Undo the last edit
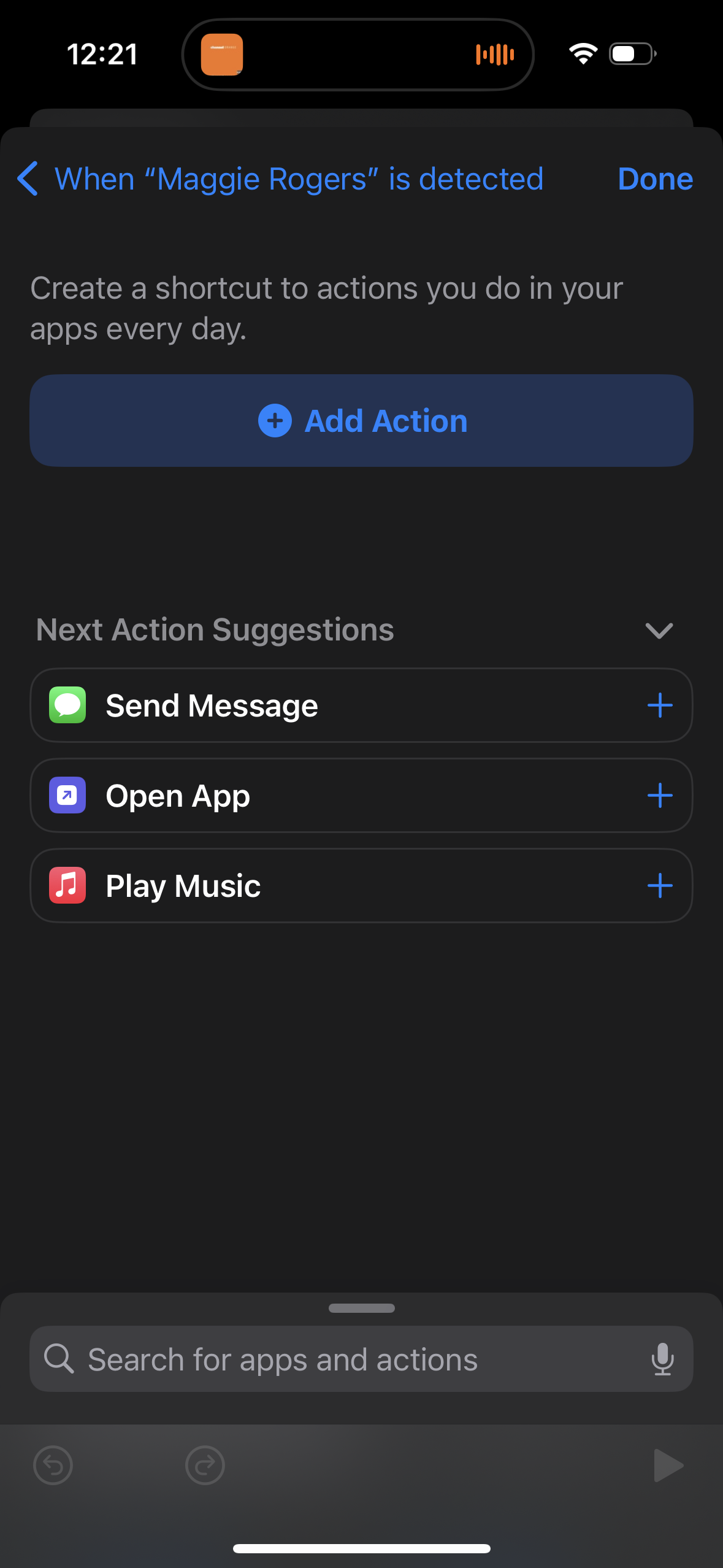This screenshot has width=723, height=1568. 53,1466
